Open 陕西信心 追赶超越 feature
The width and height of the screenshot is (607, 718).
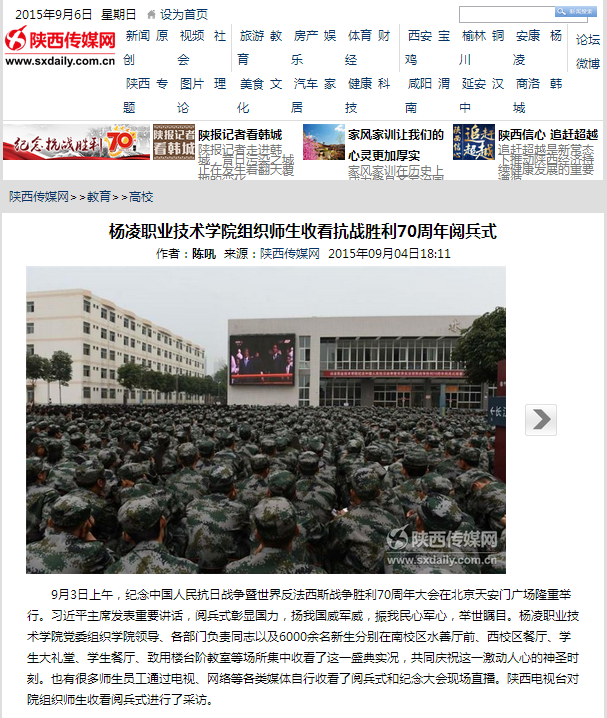(x=547, y=134)
